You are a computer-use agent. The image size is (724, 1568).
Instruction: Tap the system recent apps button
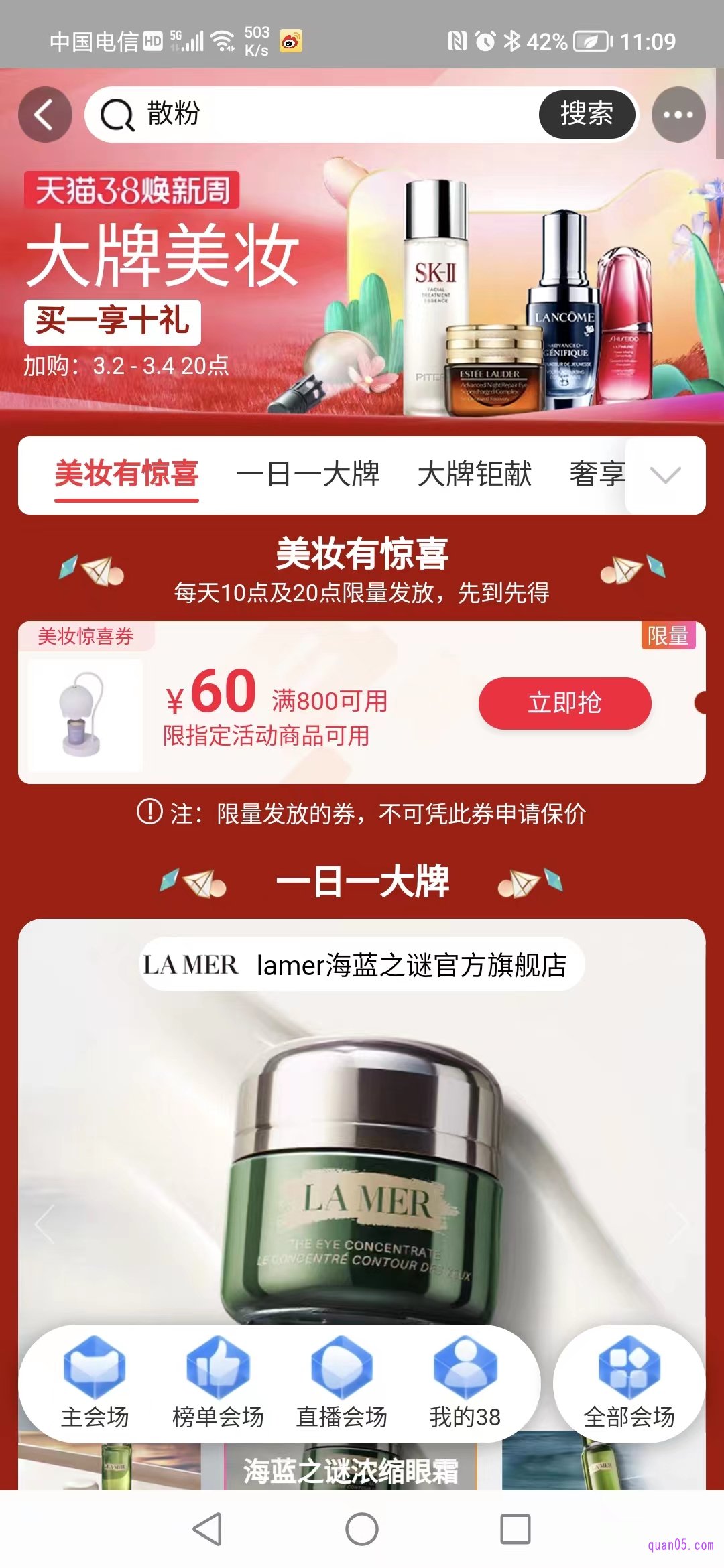click(515, 1529)
